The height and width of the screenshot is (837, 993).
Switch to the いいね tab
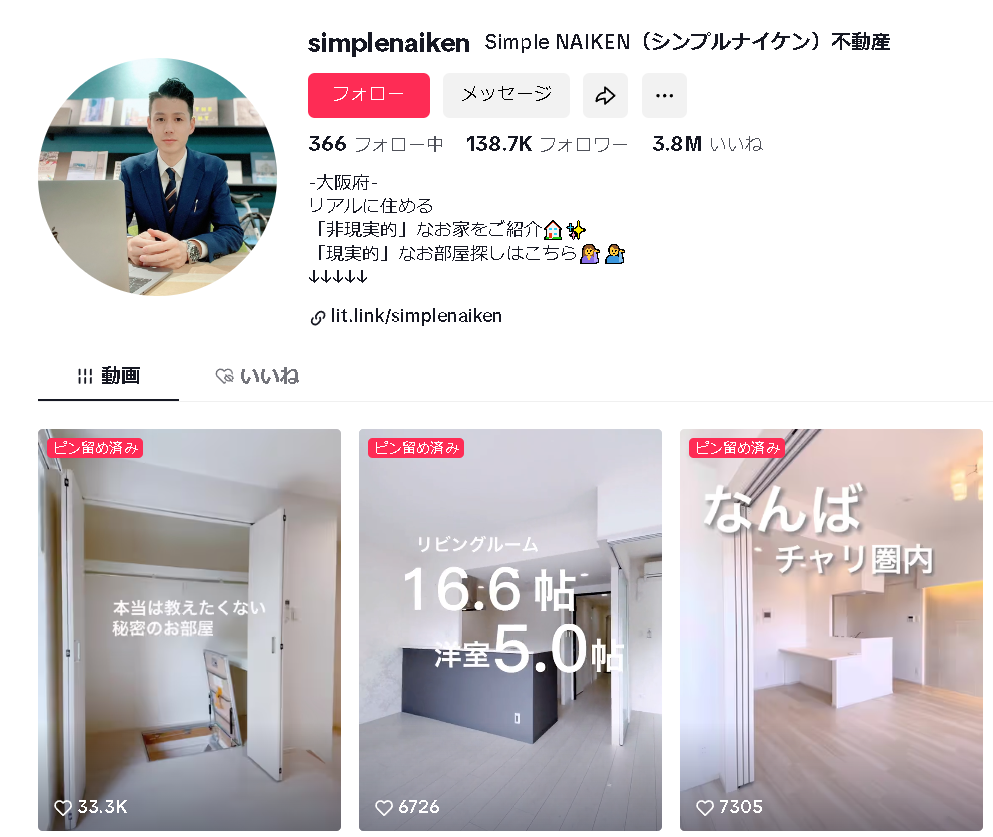tap(257, 376)
